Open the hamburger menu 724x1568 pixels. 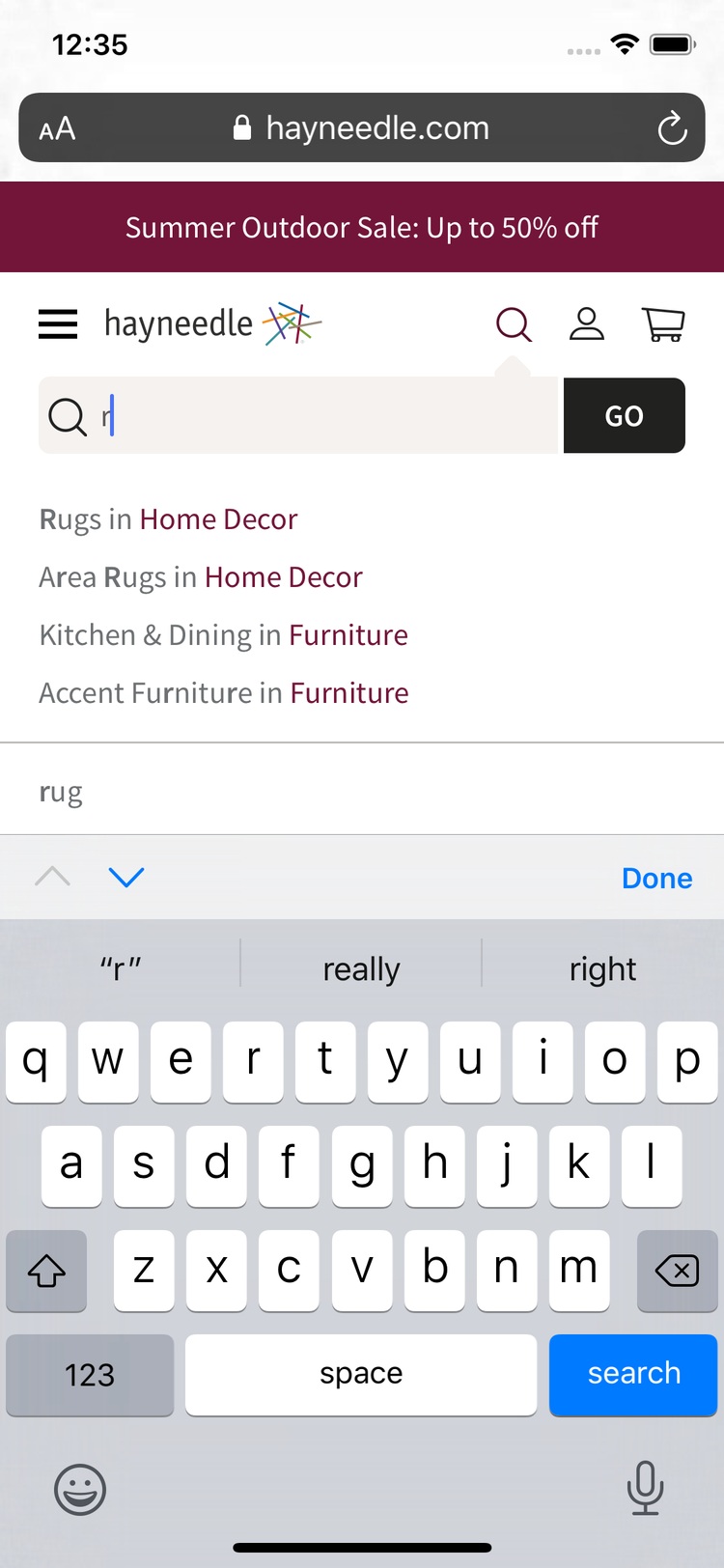(58, 324)
